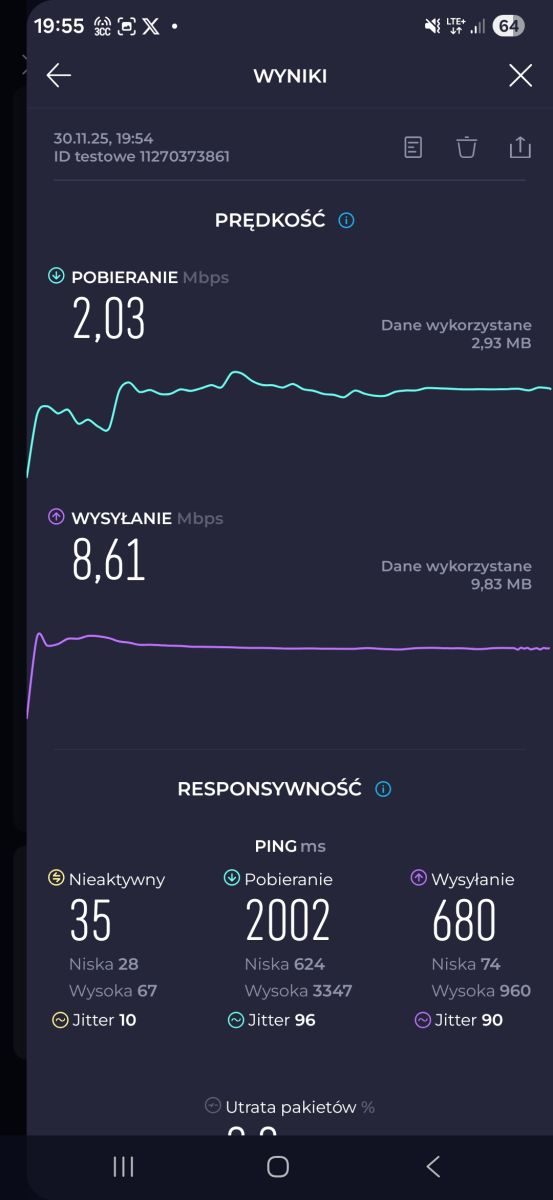553x1200 pixels.
Task: Open info about Prędkość
Action: [347, 220]
